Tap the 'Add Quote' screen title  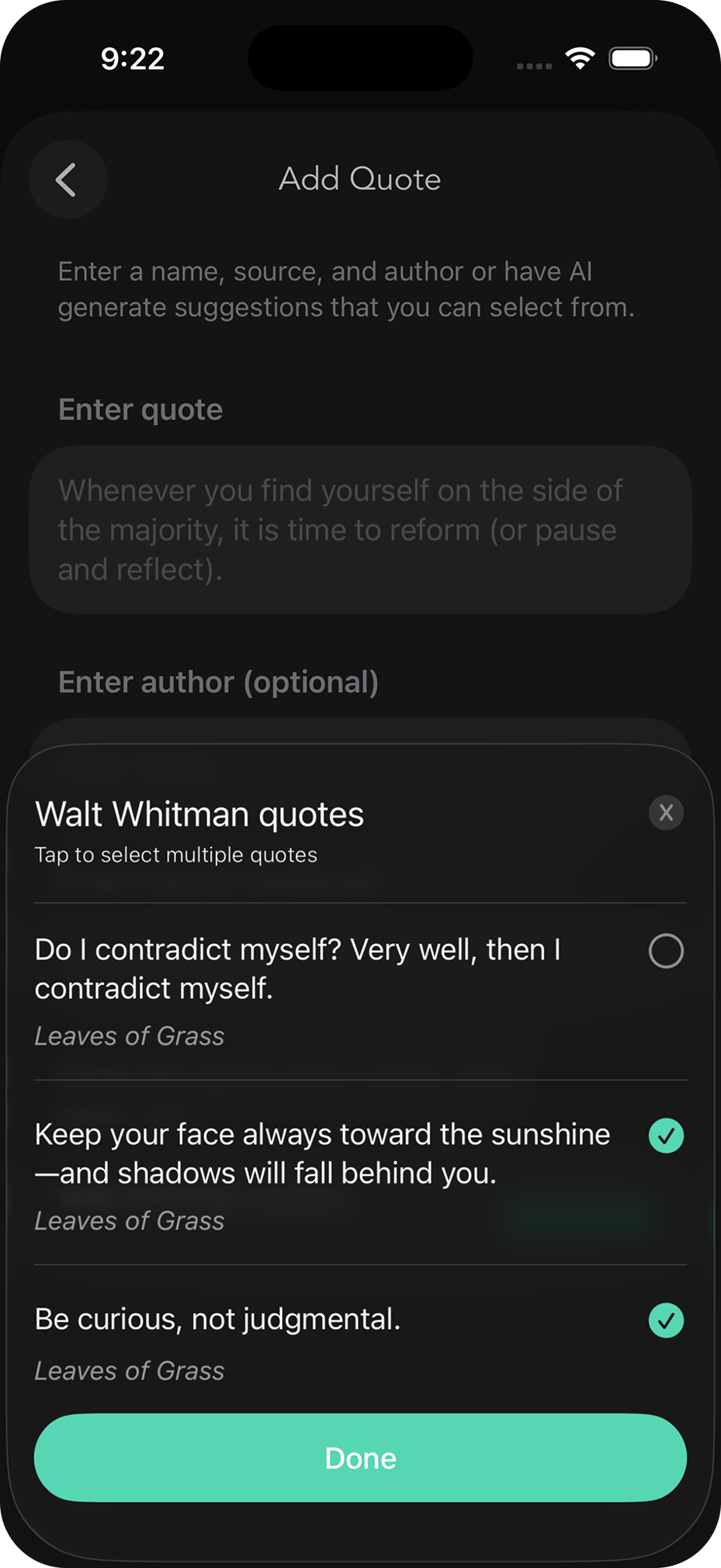point(359,179)
